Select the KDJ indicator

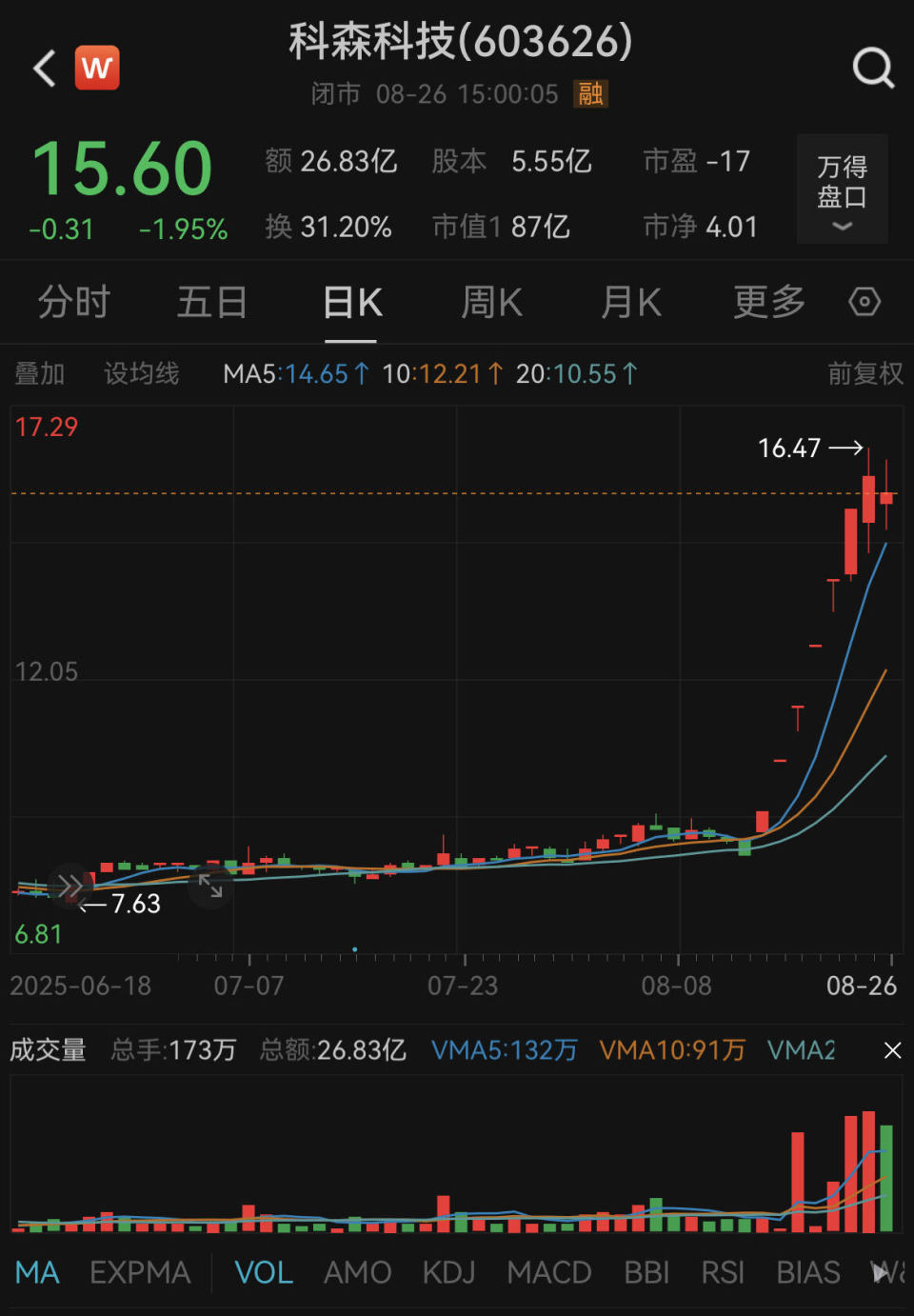448,1272
